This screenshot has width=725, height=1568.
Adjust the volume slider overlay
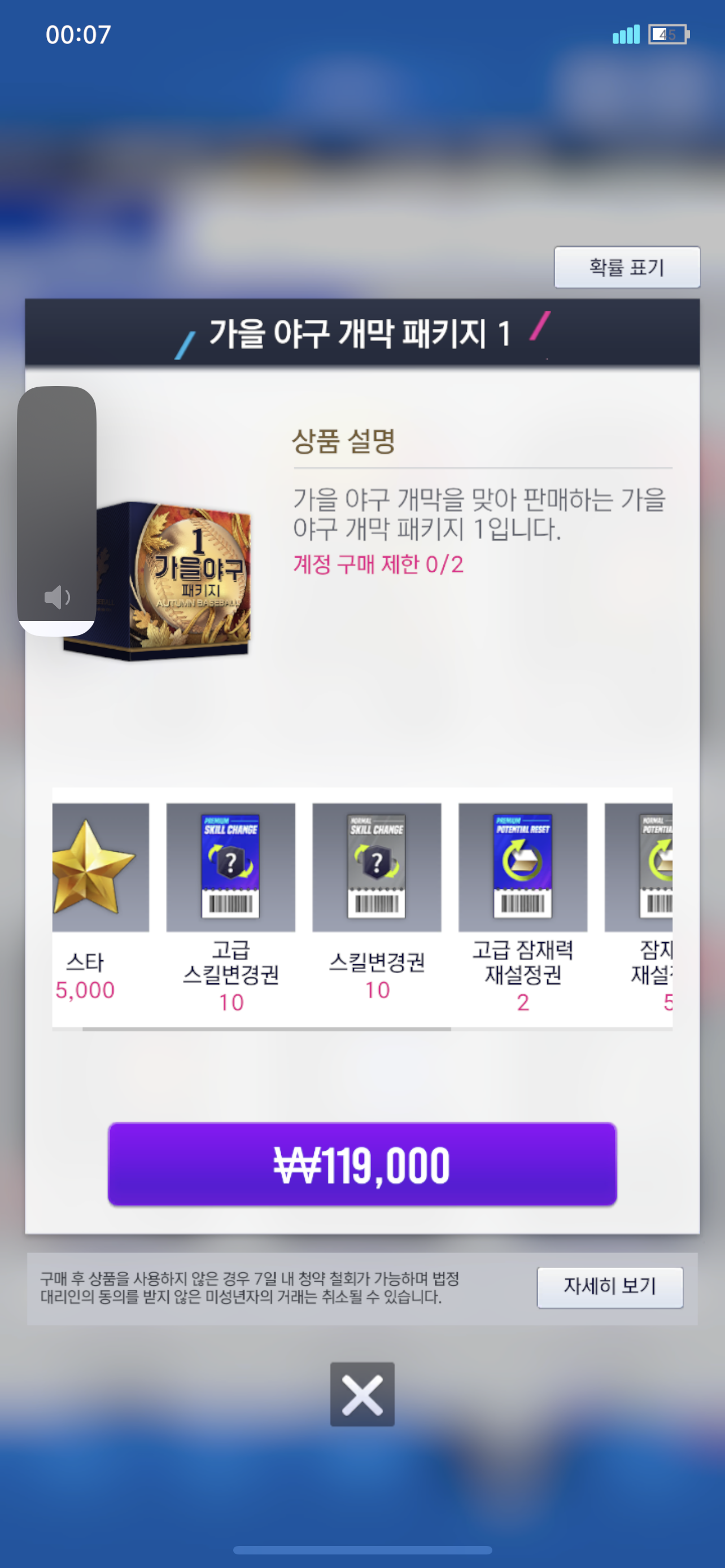click(x=56, y=511)
